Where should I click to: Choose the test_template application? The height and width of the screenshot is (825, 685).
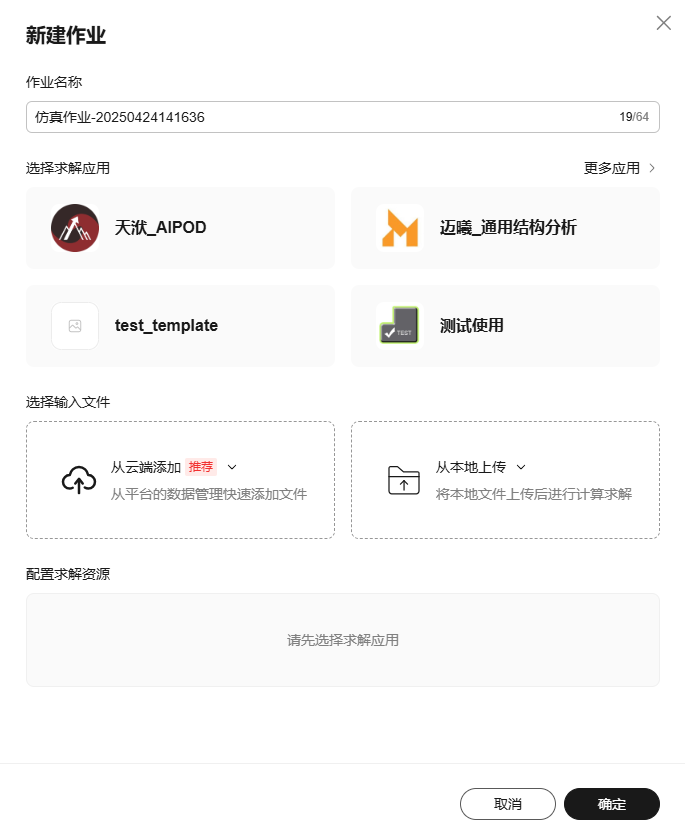click(x=180, y=325)
